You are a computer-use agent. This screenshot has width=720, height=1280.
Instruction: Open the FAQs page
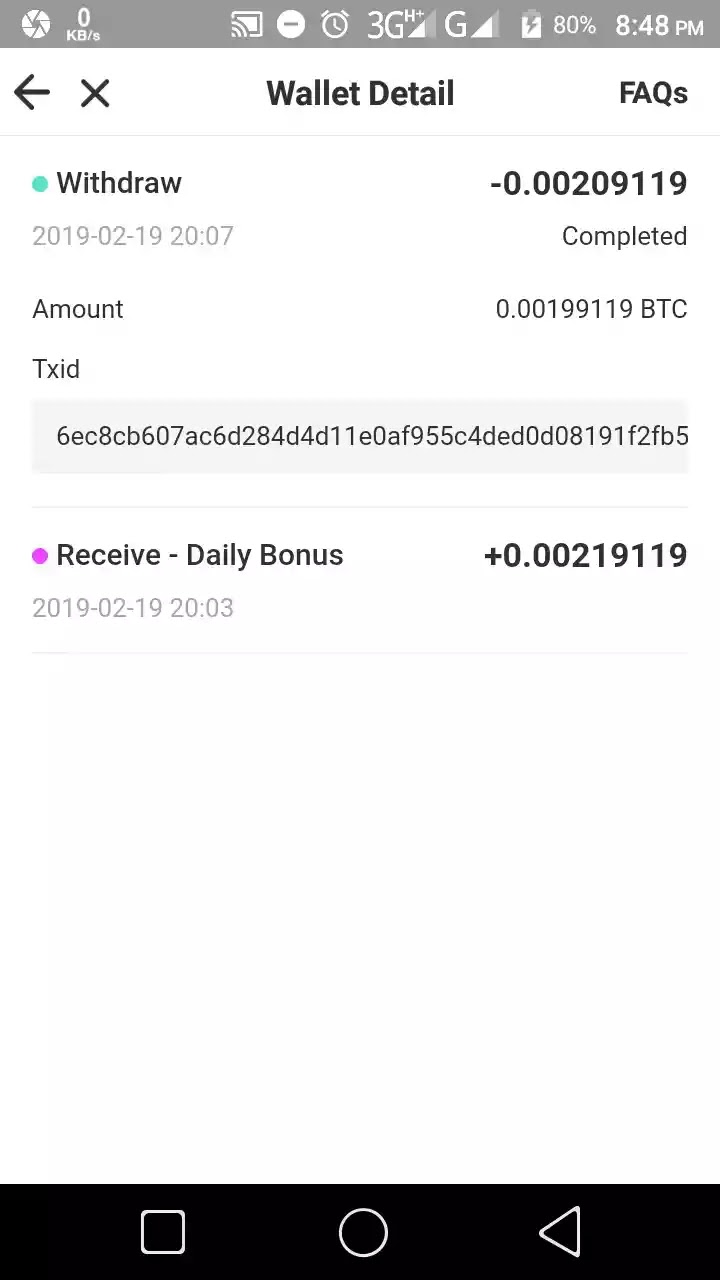653,93
